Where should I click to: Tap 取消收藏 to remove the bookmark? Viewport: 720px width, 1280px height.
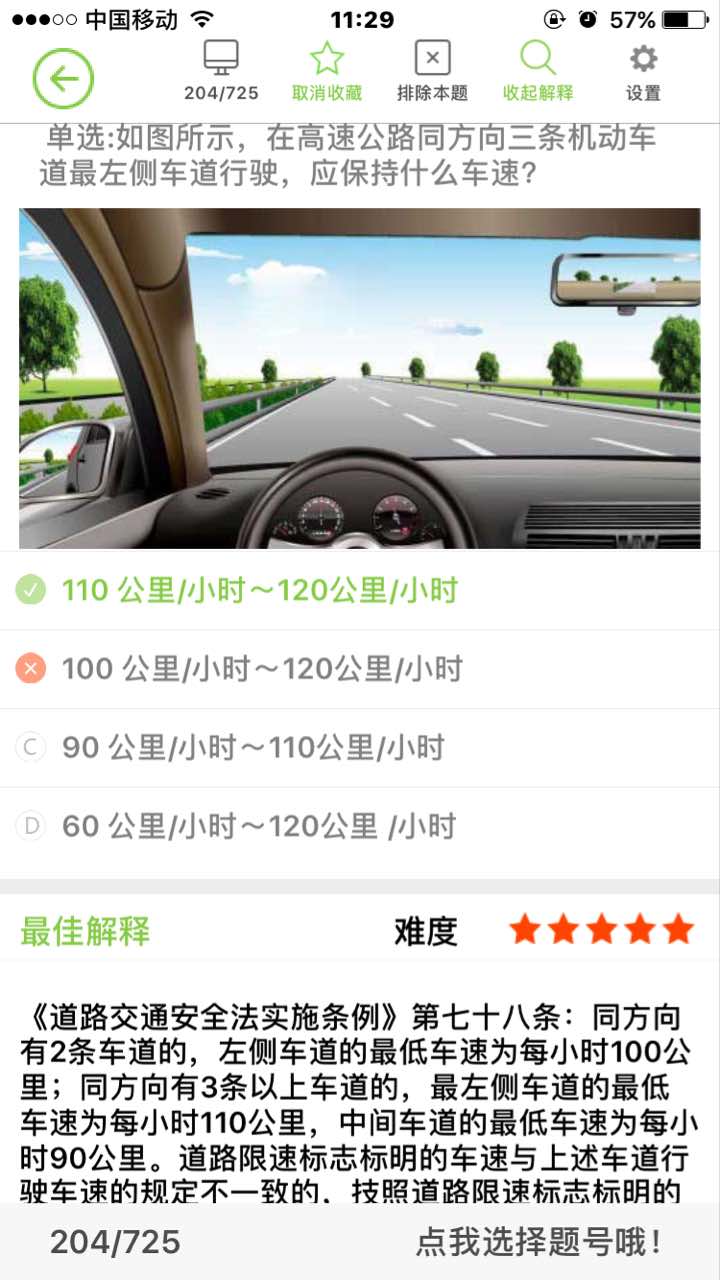coord(327,72)
